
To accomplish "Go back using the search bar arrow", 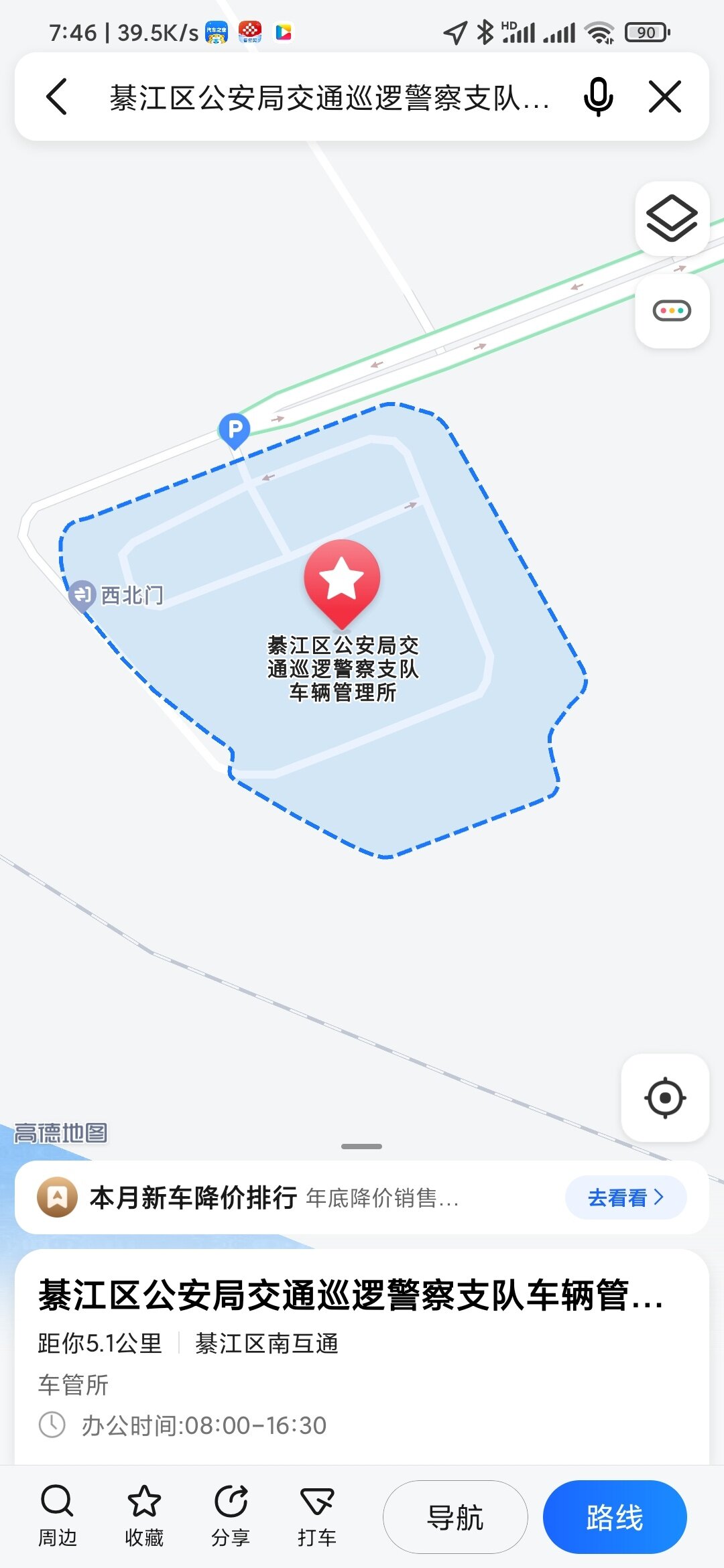I will [57, 97].
